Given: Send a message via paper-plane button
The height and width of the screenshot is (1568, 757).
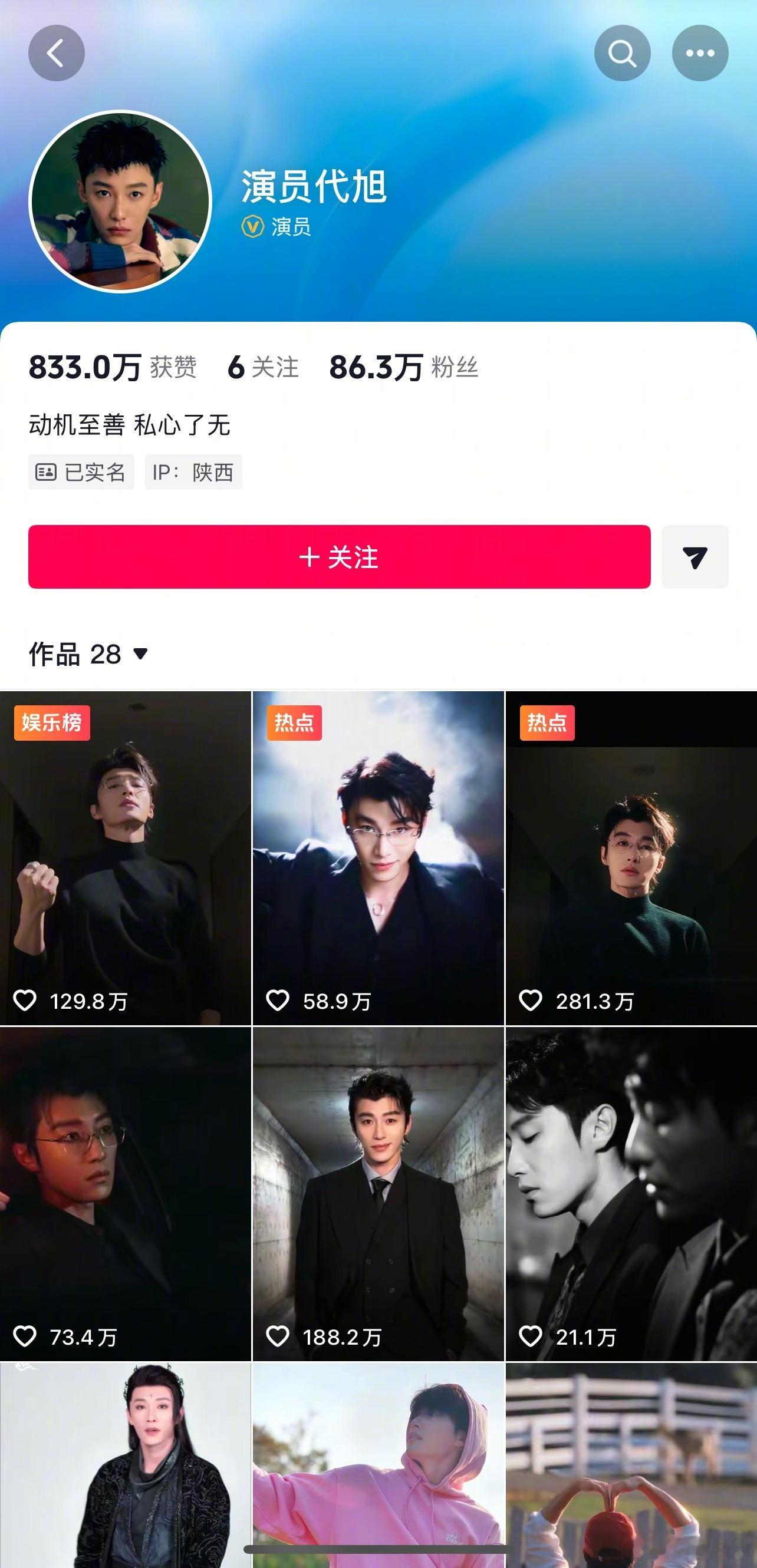Looking at the screenshot, I should pos(695,557).
